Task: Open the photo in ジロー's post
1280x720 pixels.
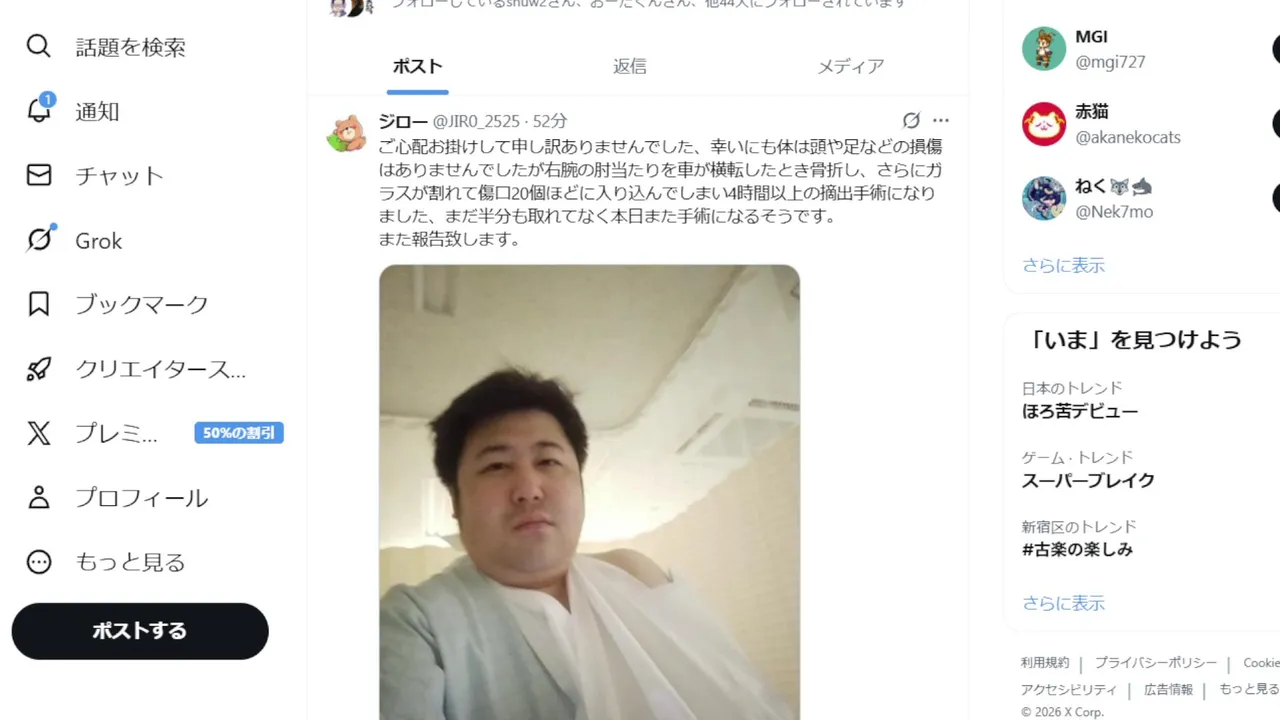Action: pyautogui.click(x=589, y=490)
